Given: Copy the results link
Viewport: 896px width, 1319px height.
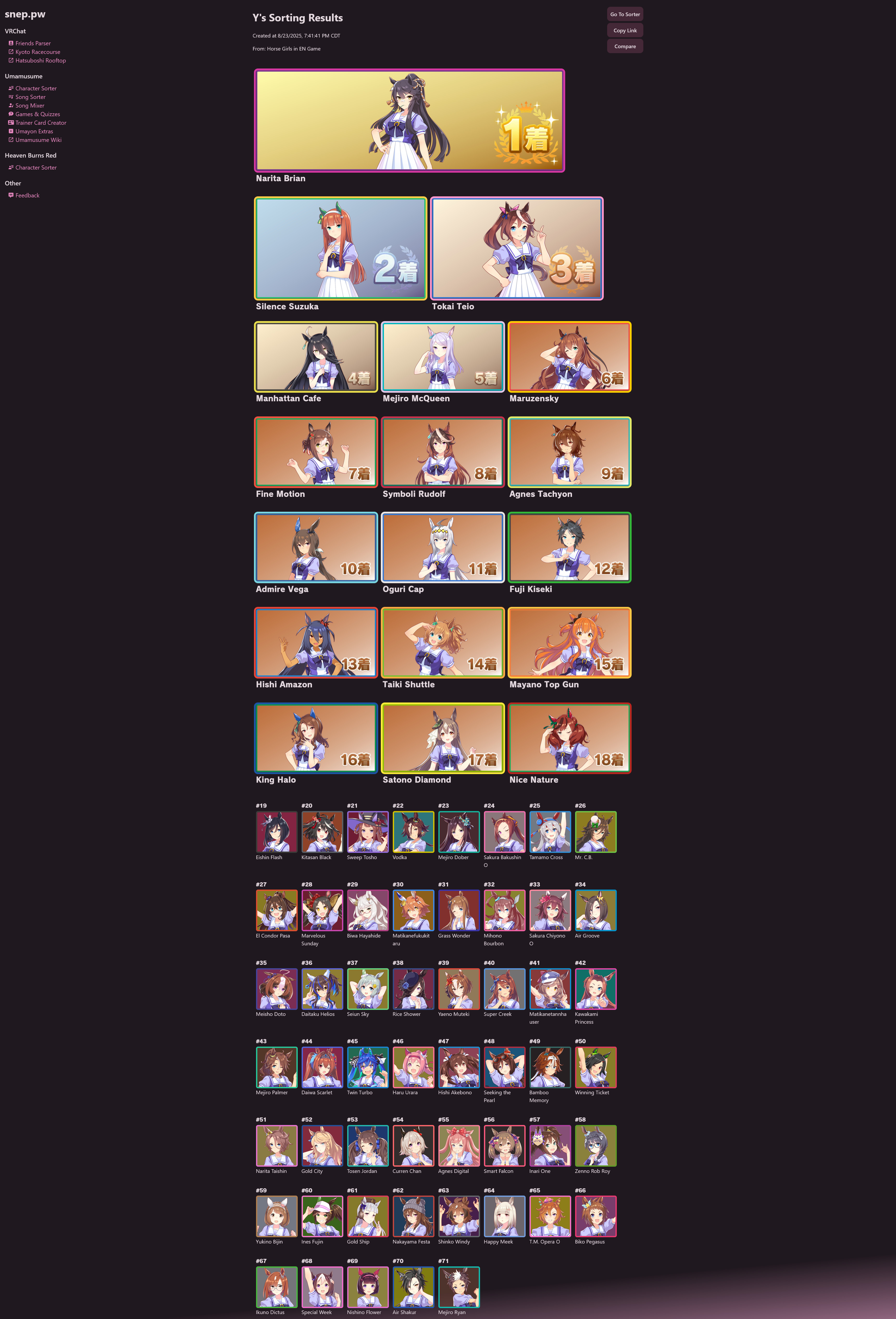Looking at the screenshot, I should pos(625,31).
